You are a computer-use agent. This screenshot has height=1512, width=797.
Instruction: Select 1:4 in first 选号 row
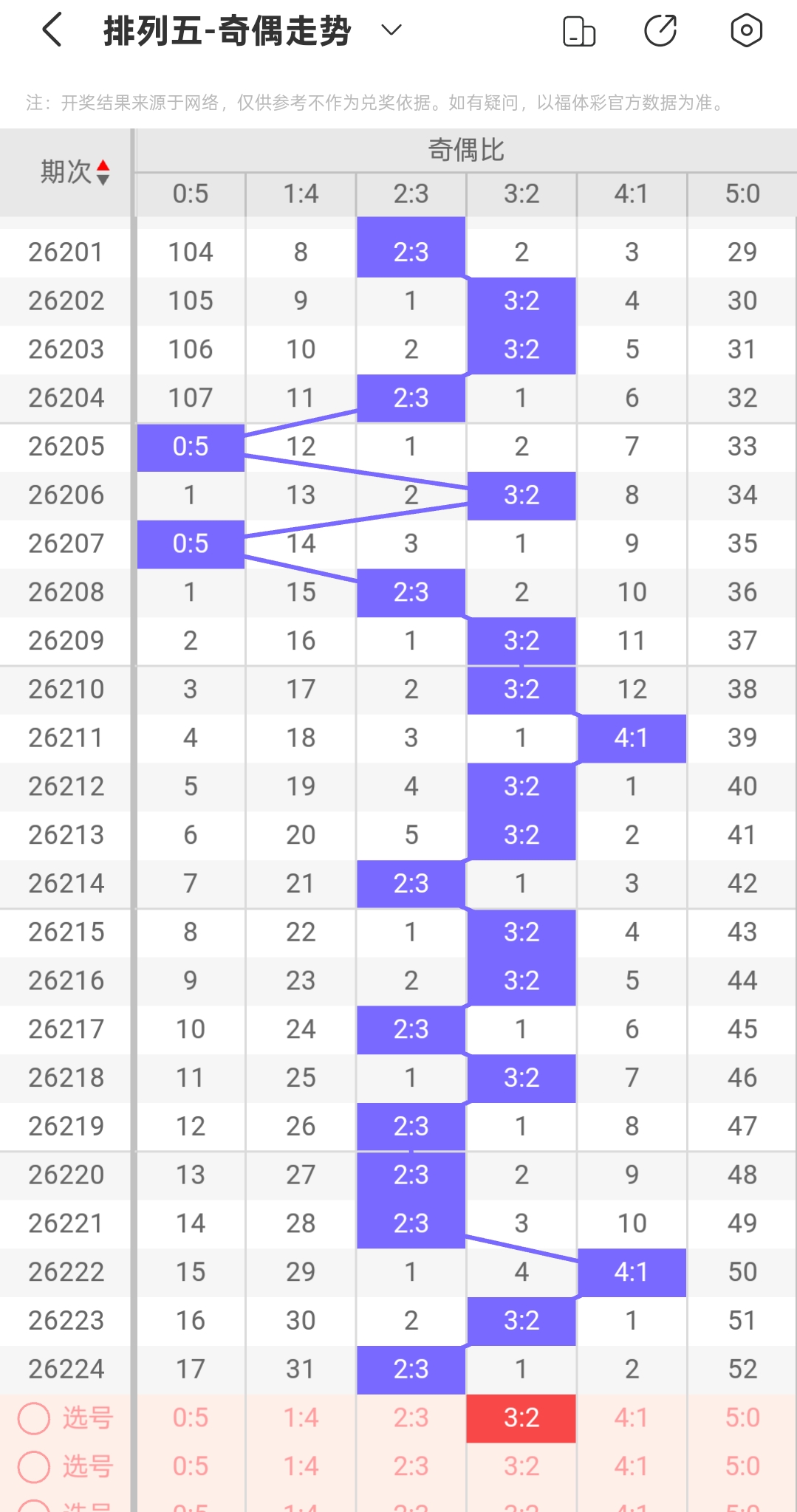(x=301, y=1417)
